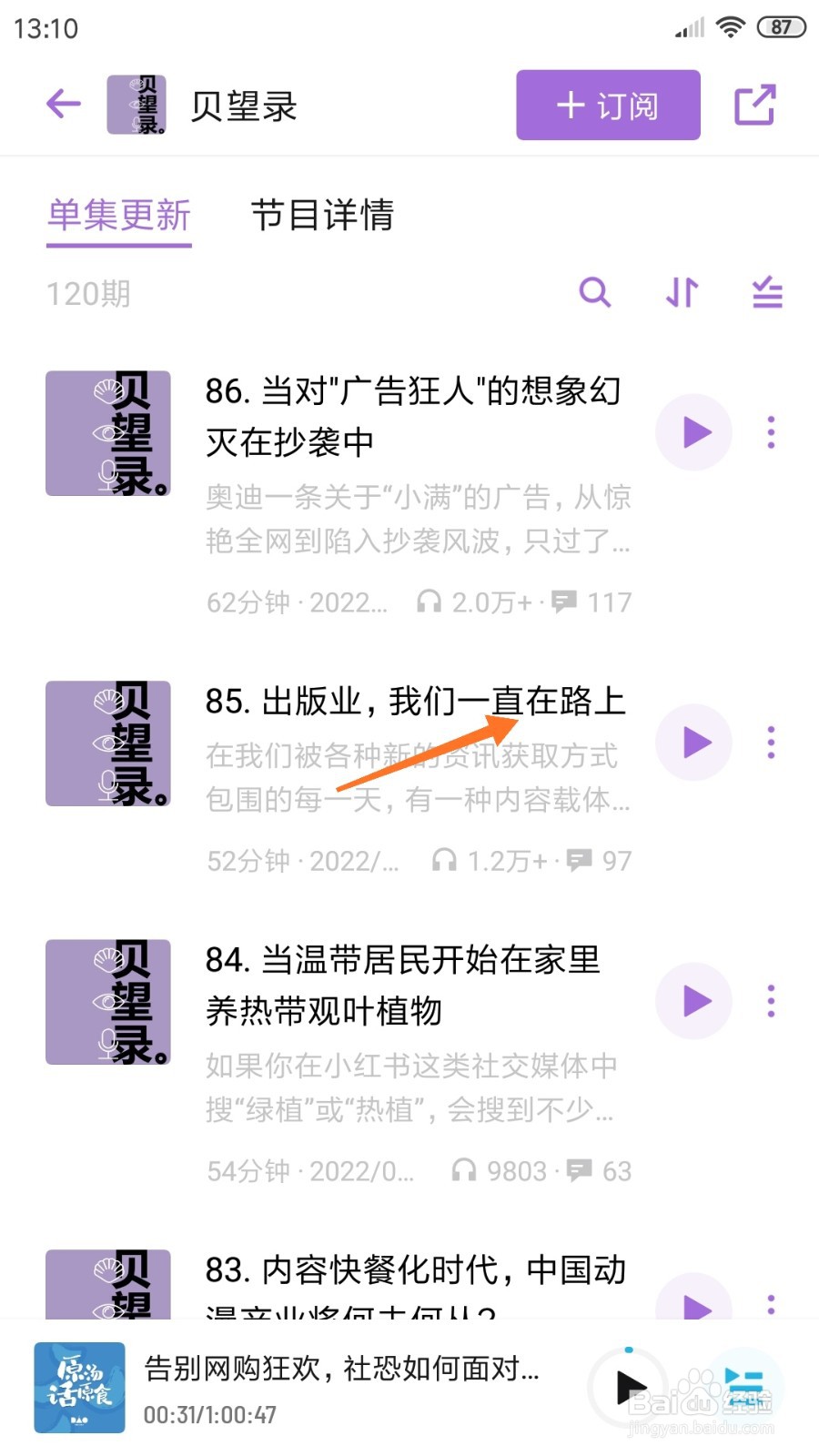
Task: Switch to the 节目详情 tab
Action: click(x=323, y=217)
